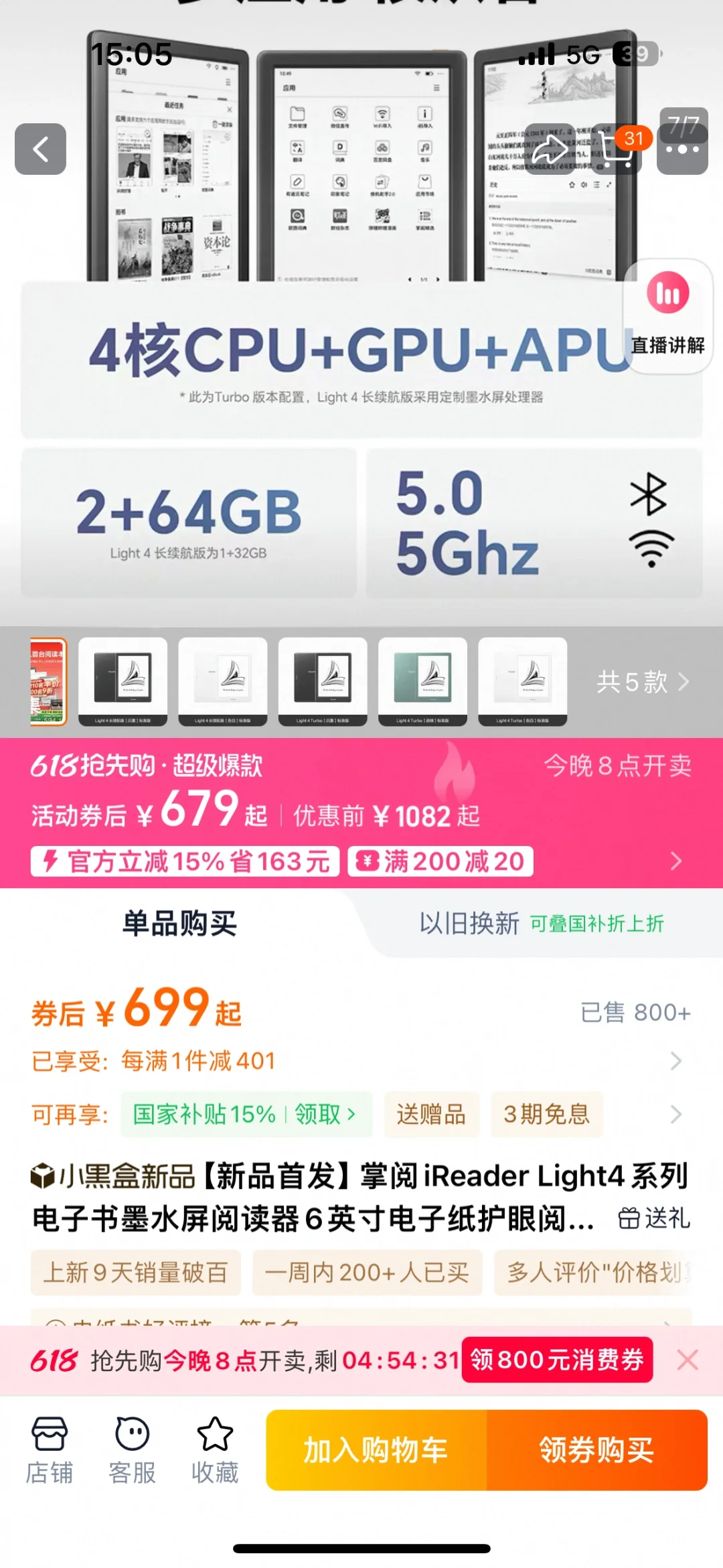Add item to favorites with 收藏
Image resolution: width=723 pixels, height=1568 pixels.
pyautogui.click(x=215, y=1451)
